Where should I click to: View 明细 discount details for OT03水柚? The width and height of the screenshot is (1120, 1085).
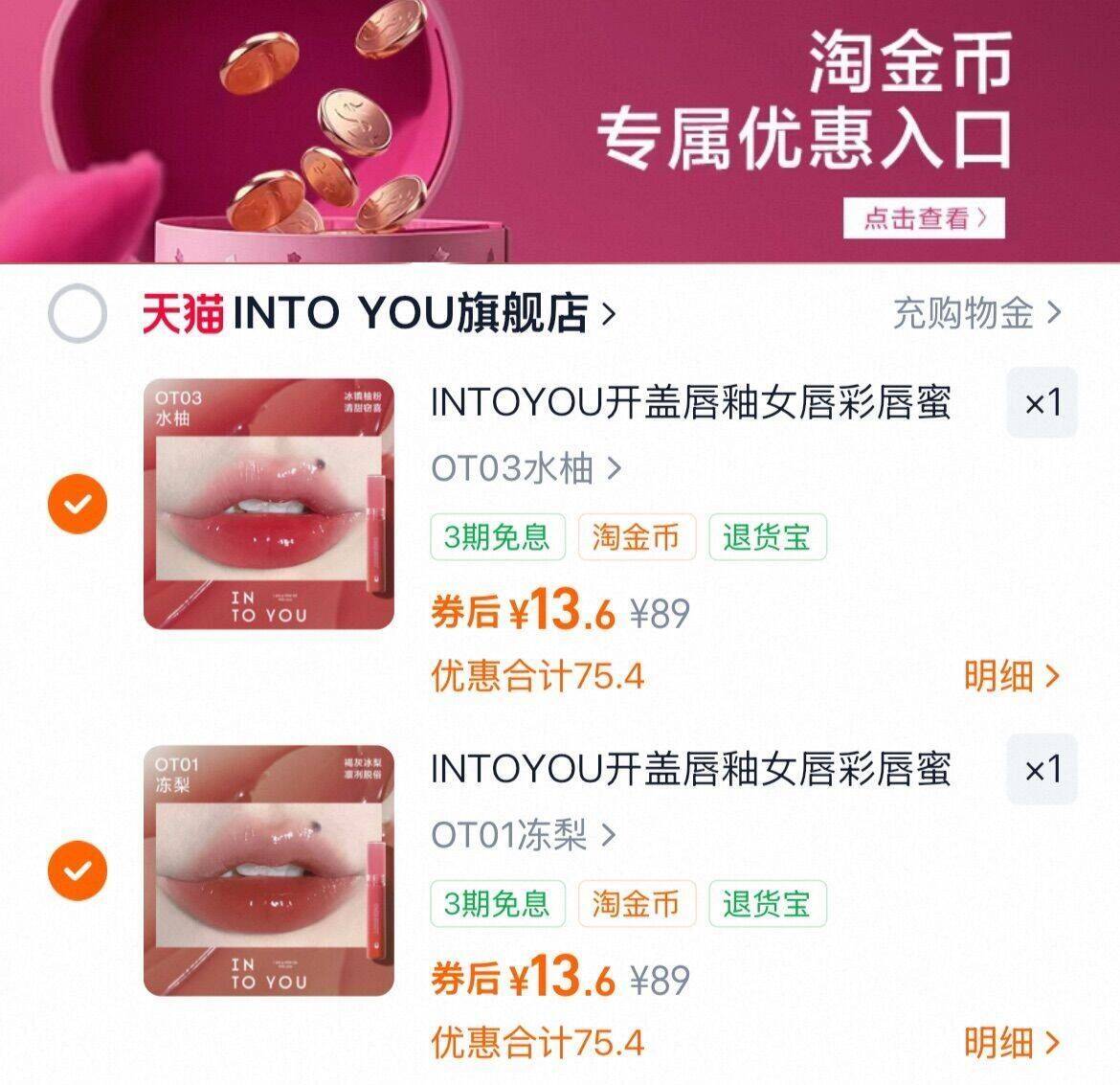point(1011,676)
